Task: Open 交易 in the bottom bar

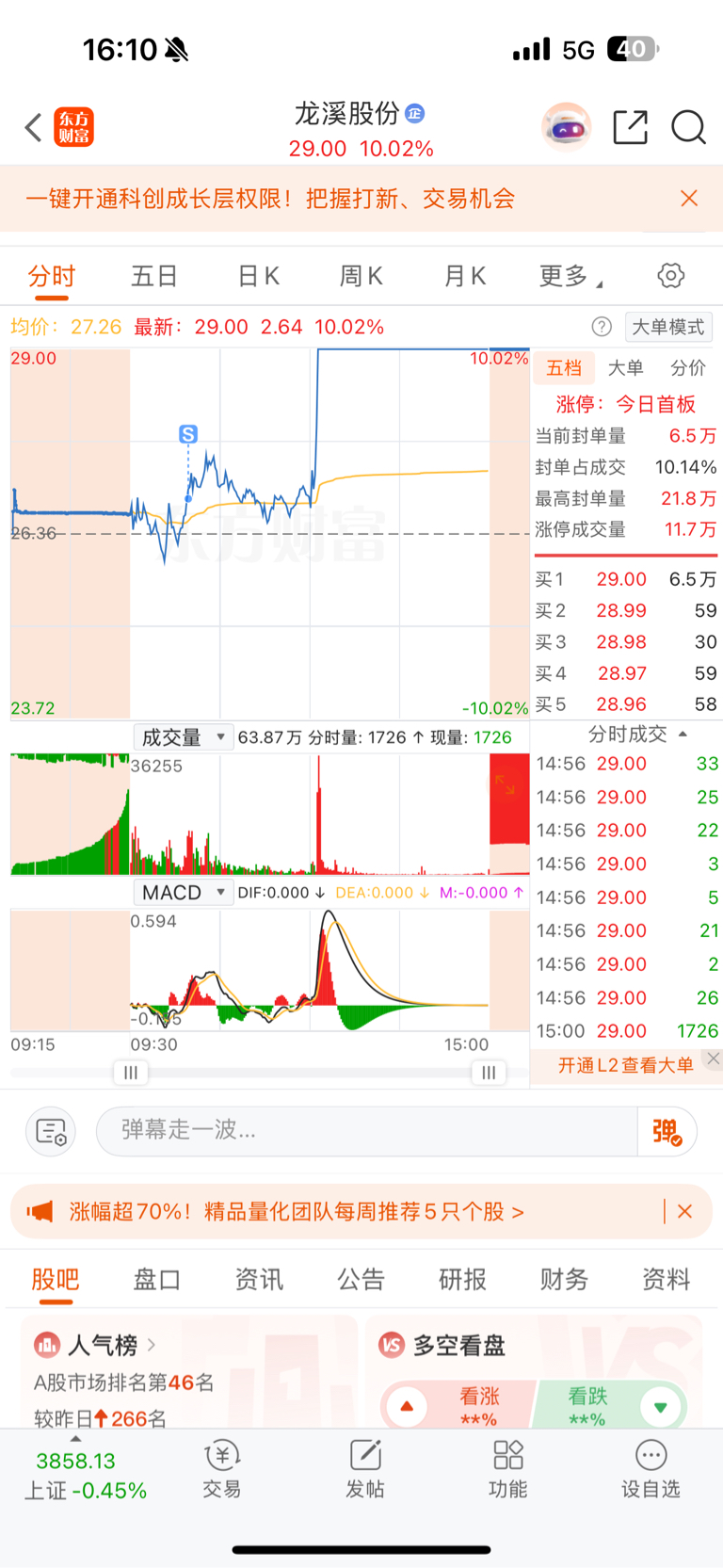Action: click(x=222, y=1469)
